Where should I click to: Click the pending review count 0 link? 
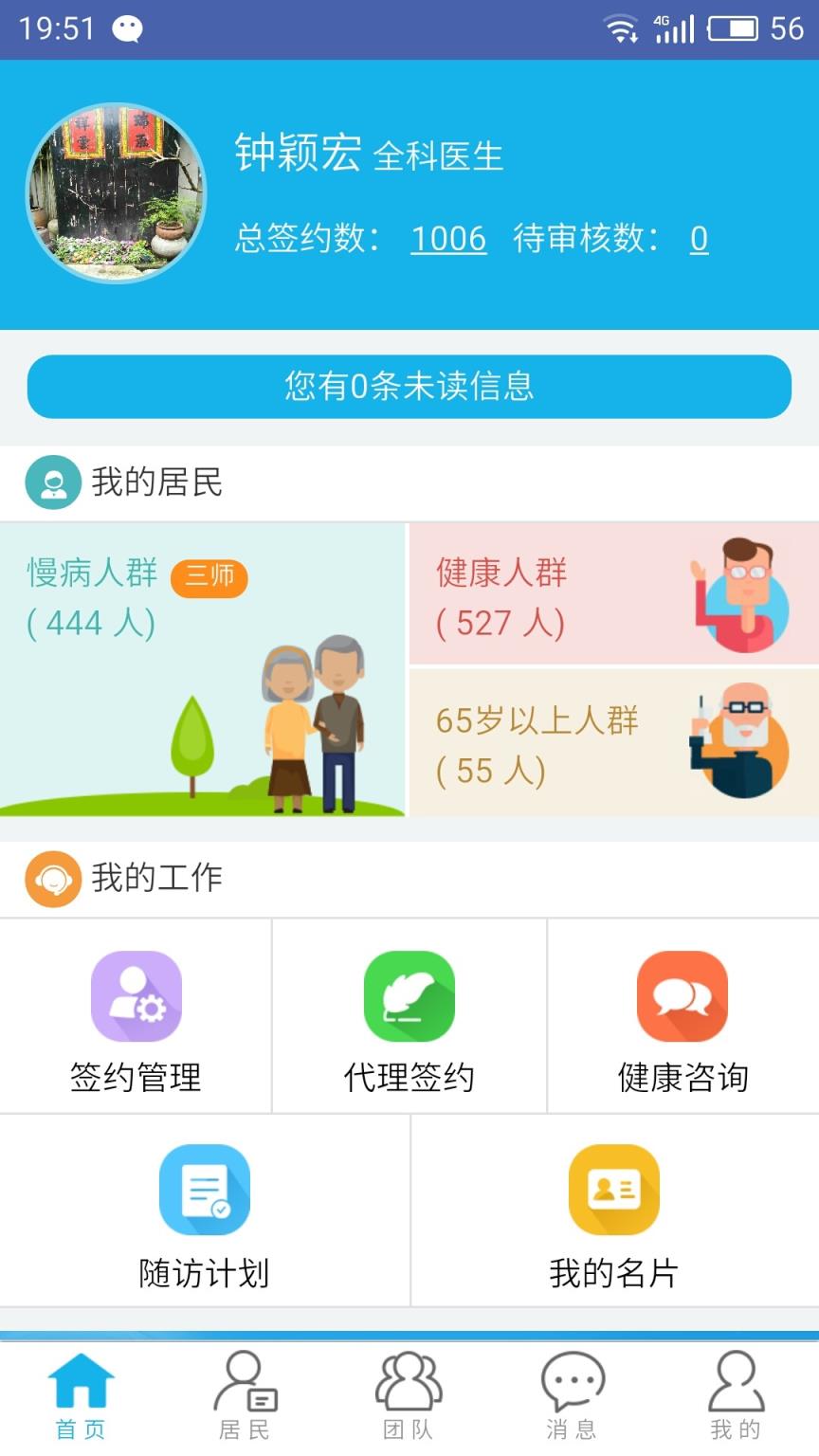tap(699, 240)
